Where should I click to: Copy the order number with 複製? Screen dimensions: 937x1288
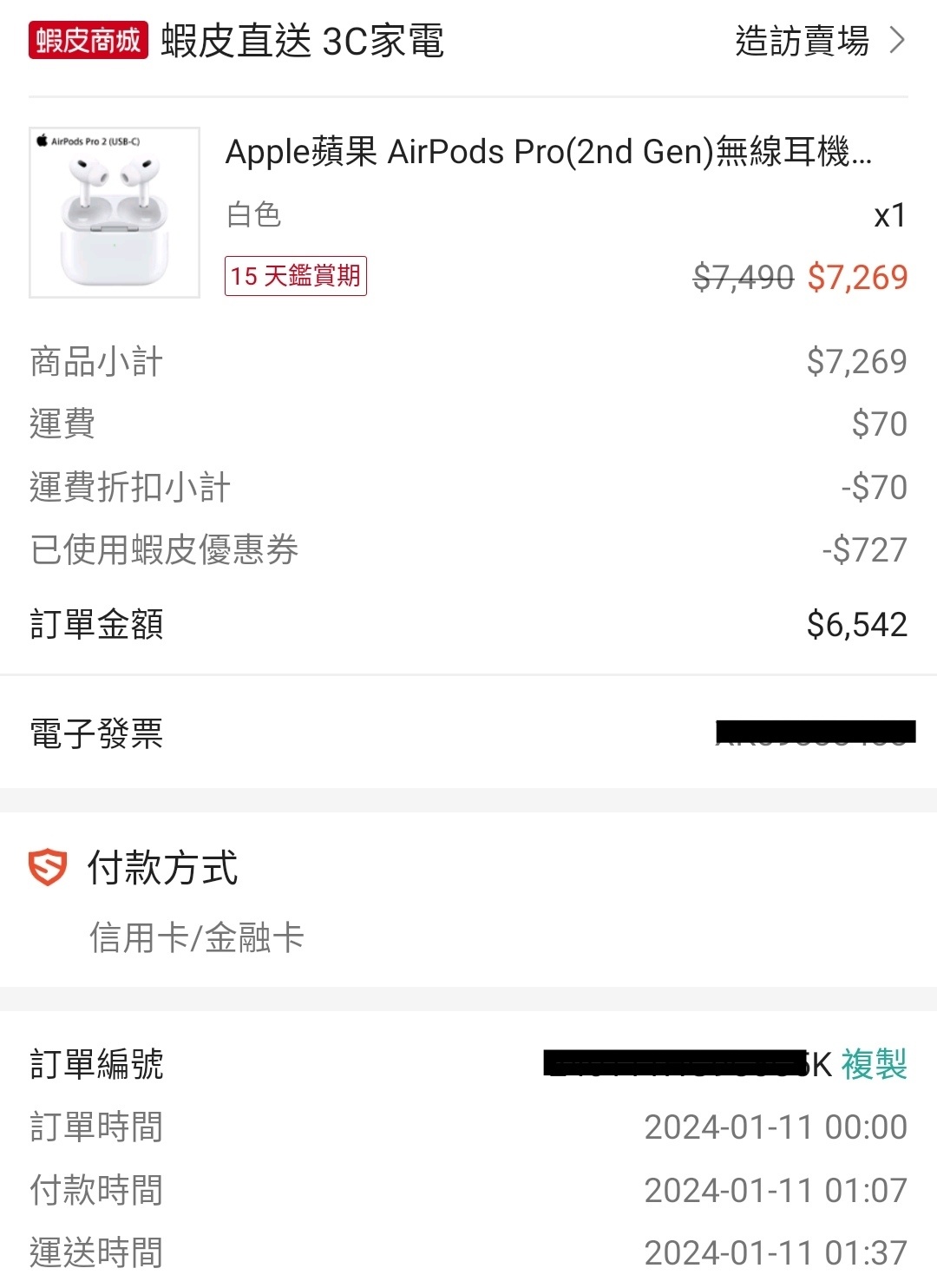point(874,1064)
